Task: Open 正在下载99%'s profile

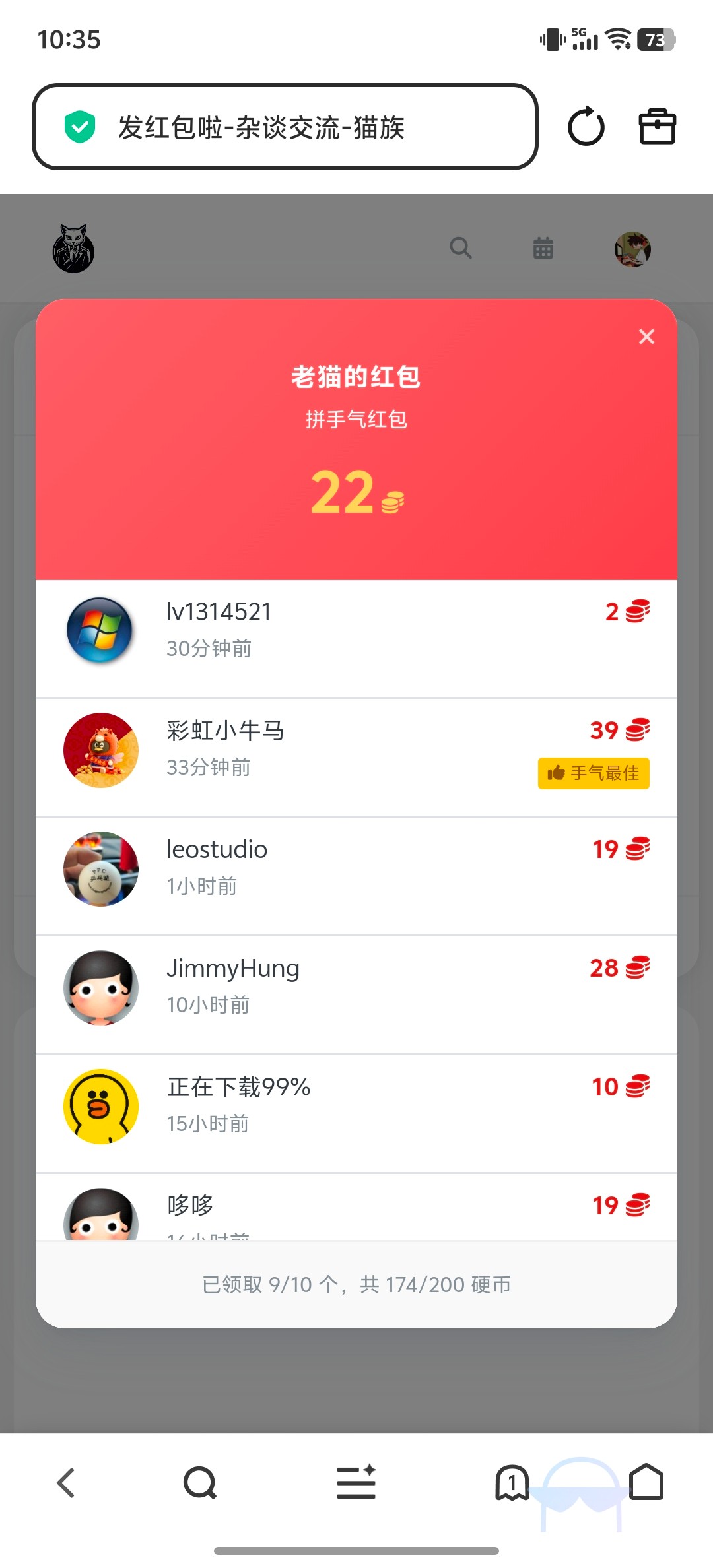Action: (x=100, y=1106)
